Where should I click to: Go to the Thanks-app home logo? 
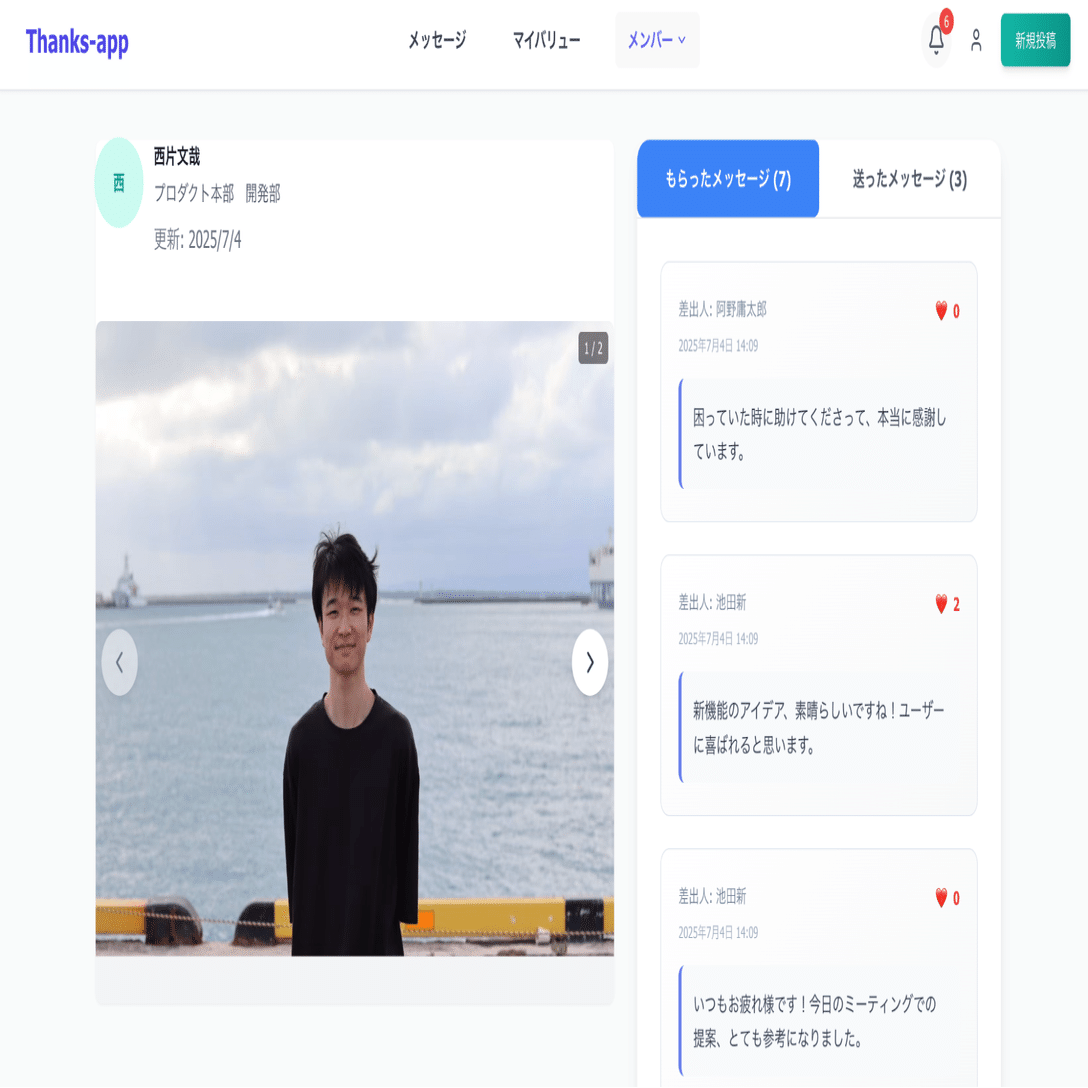click(77, 41)
